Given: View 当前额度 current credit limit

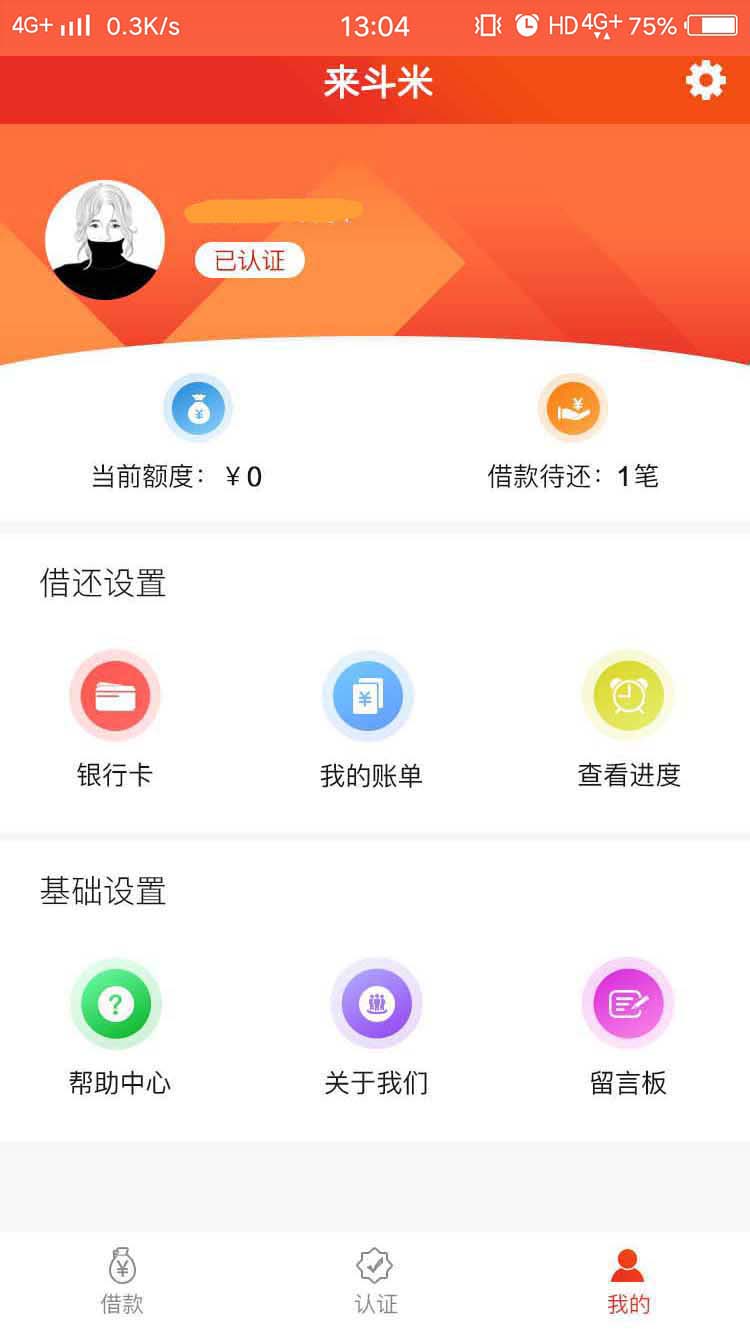Looking at the screenshot, I should [x=177, y=433].
